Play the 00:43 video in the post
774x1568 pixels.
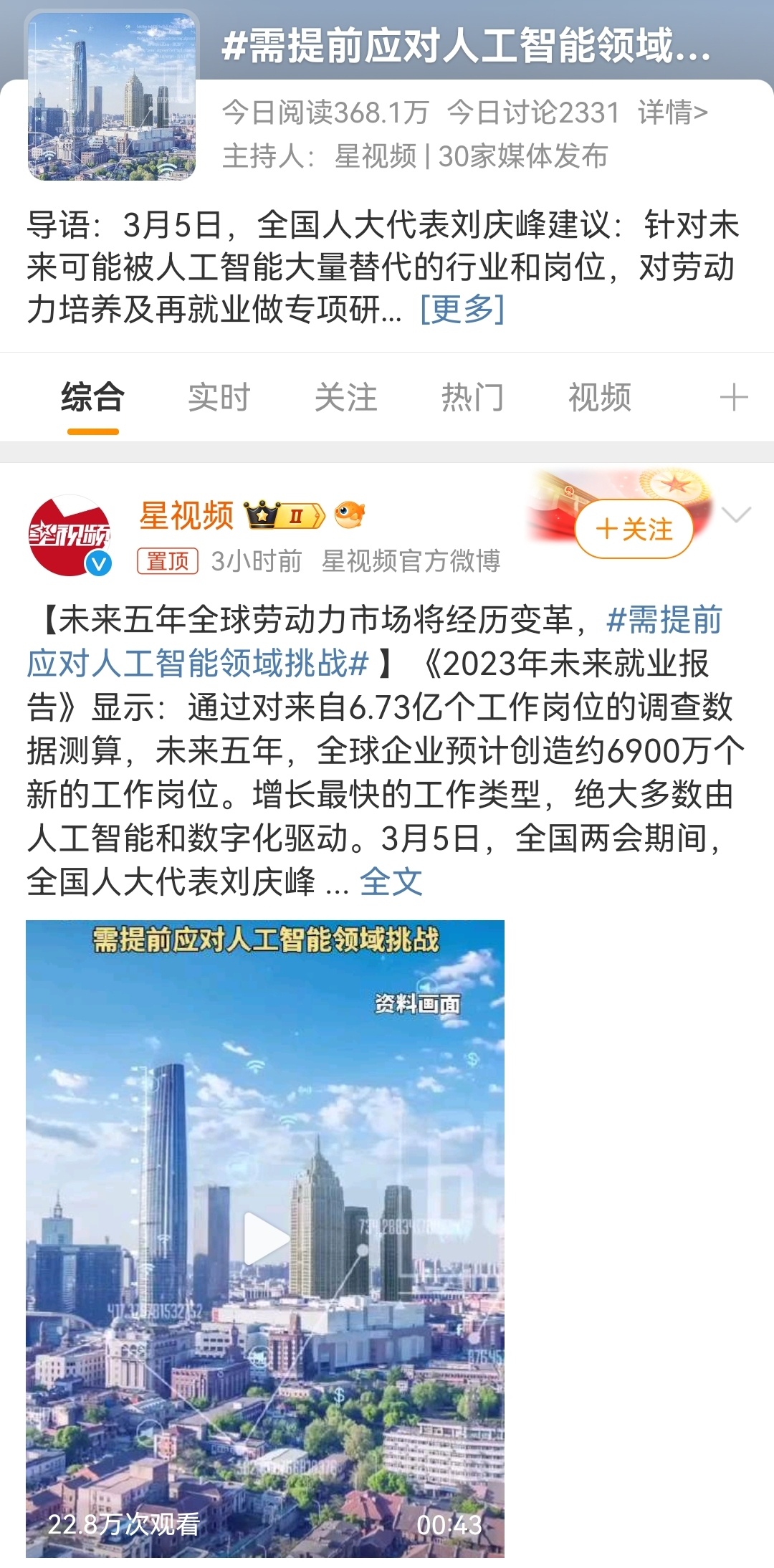(x=265, y=1238)
